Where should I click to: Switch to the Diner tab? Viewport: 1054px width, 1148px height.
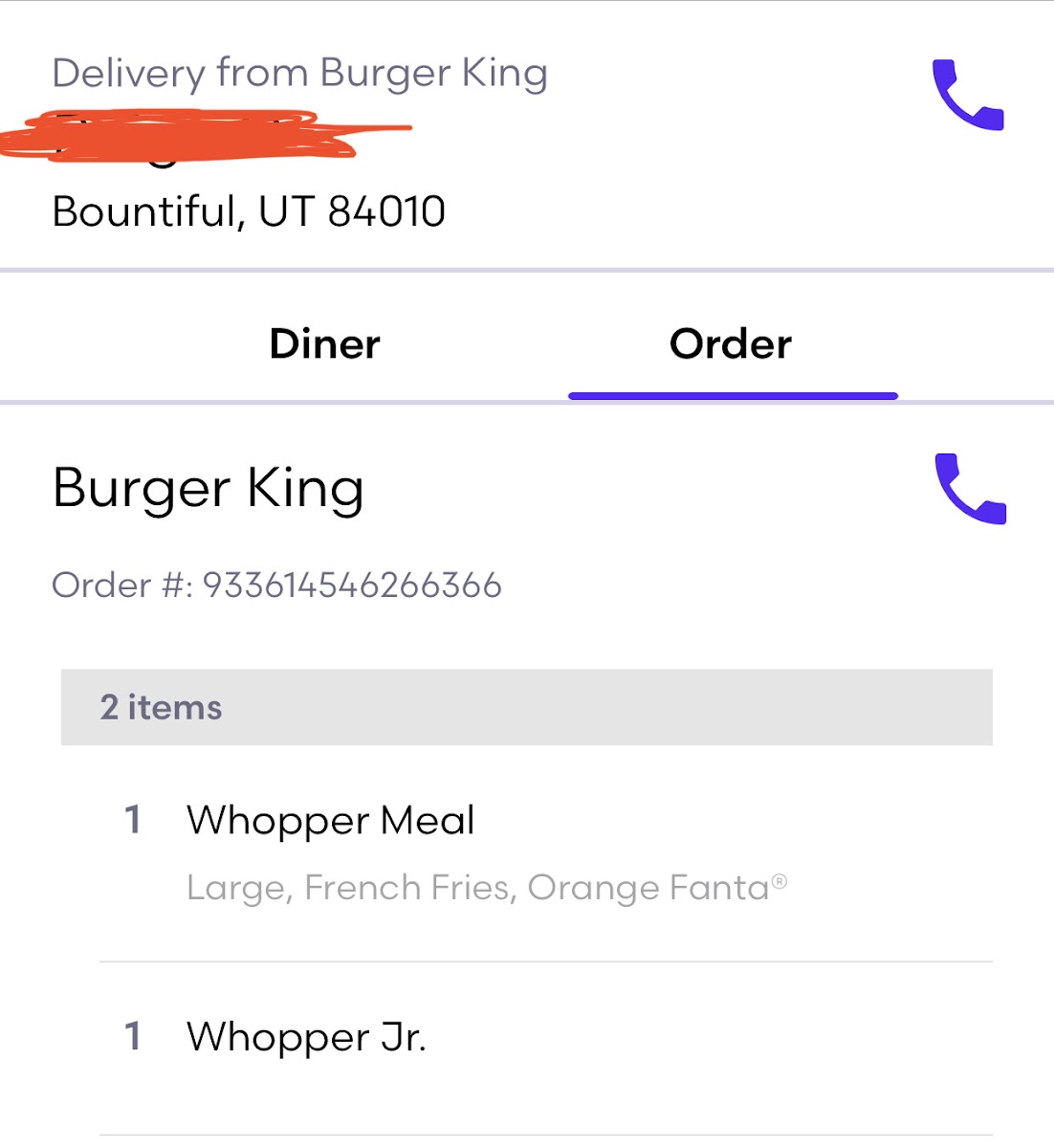[x=325, y=344]
